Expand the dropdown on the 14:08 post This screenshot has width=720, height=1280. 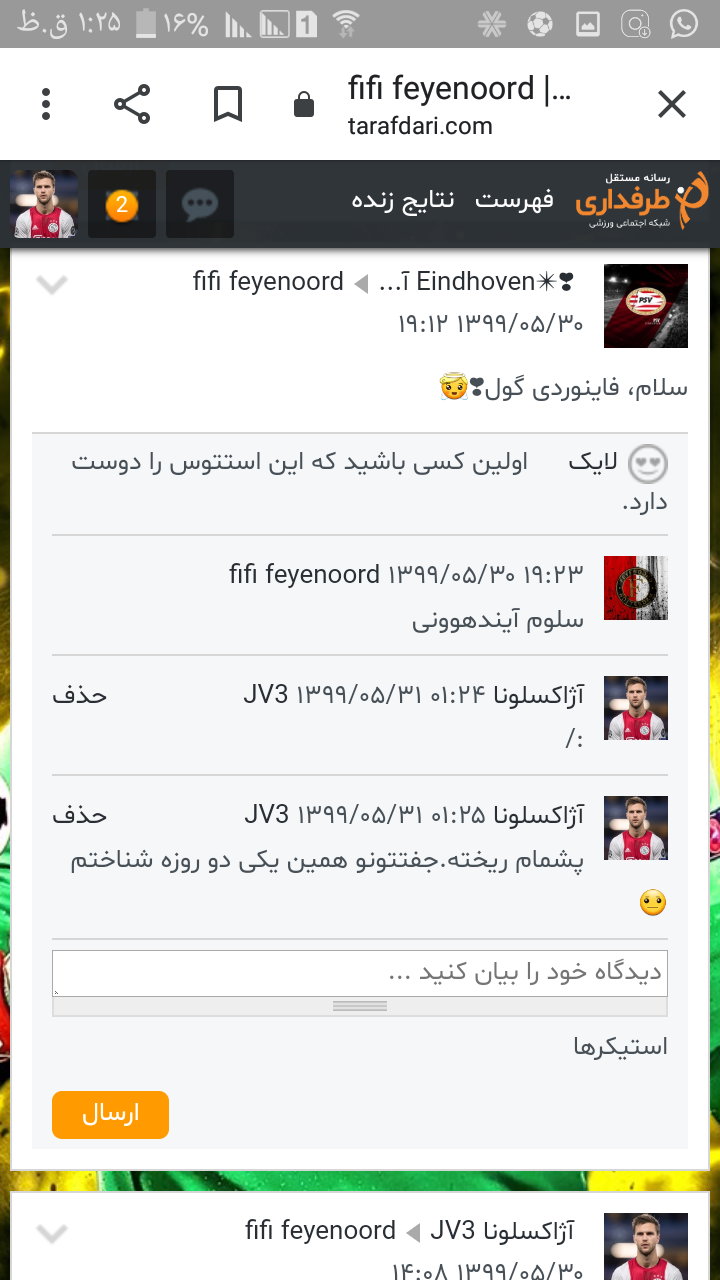click(x=52, y=1233)
